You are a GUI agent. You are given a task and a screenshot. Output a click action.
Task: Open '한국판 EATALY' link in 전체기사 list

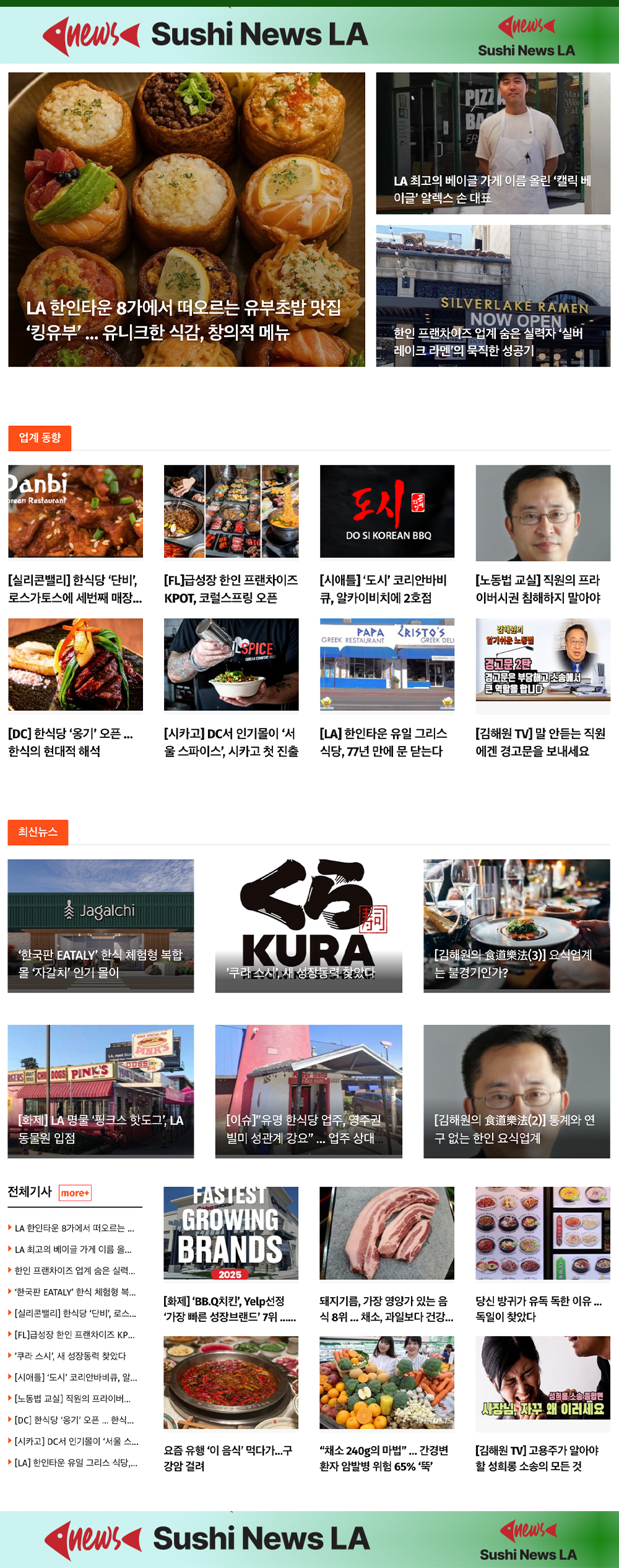75,1292
